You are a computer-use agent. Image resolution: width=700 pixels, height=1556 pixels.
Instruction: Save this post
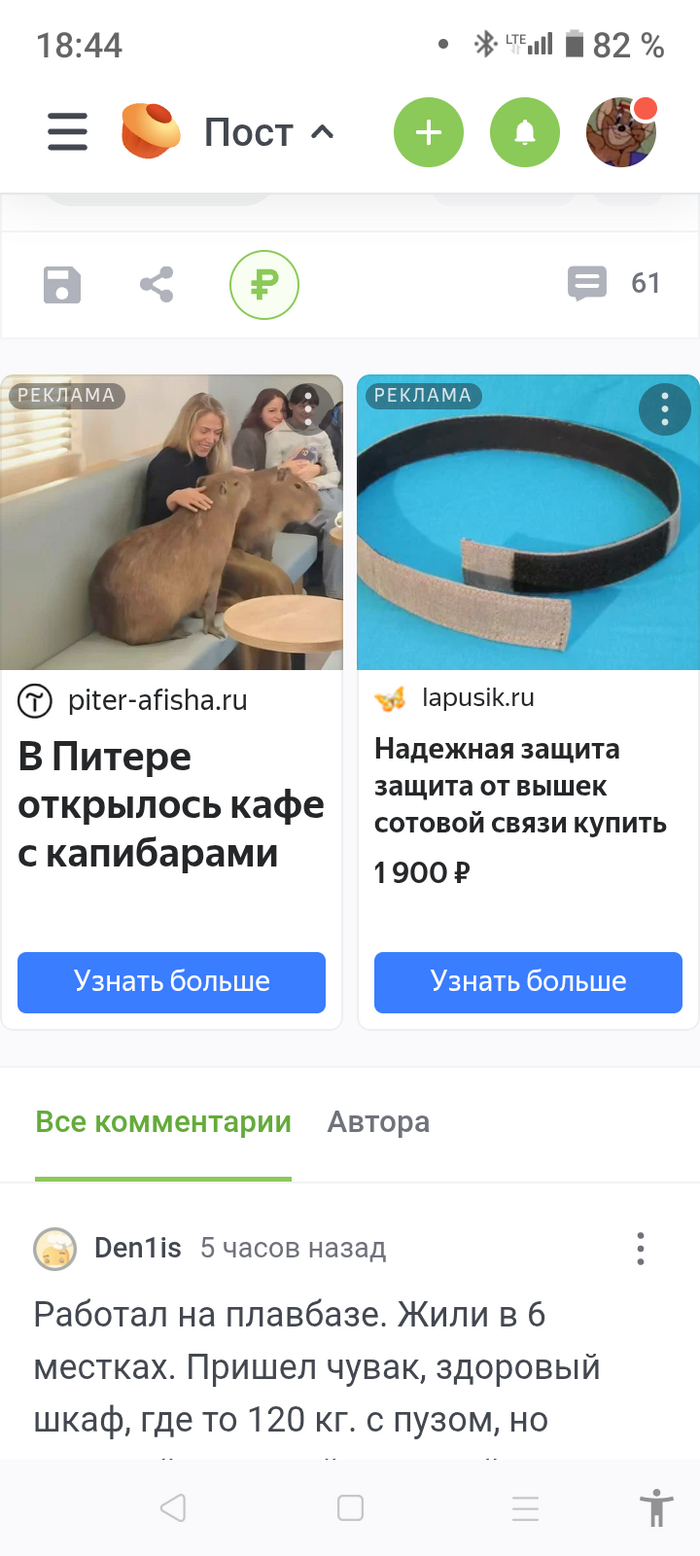62,284
